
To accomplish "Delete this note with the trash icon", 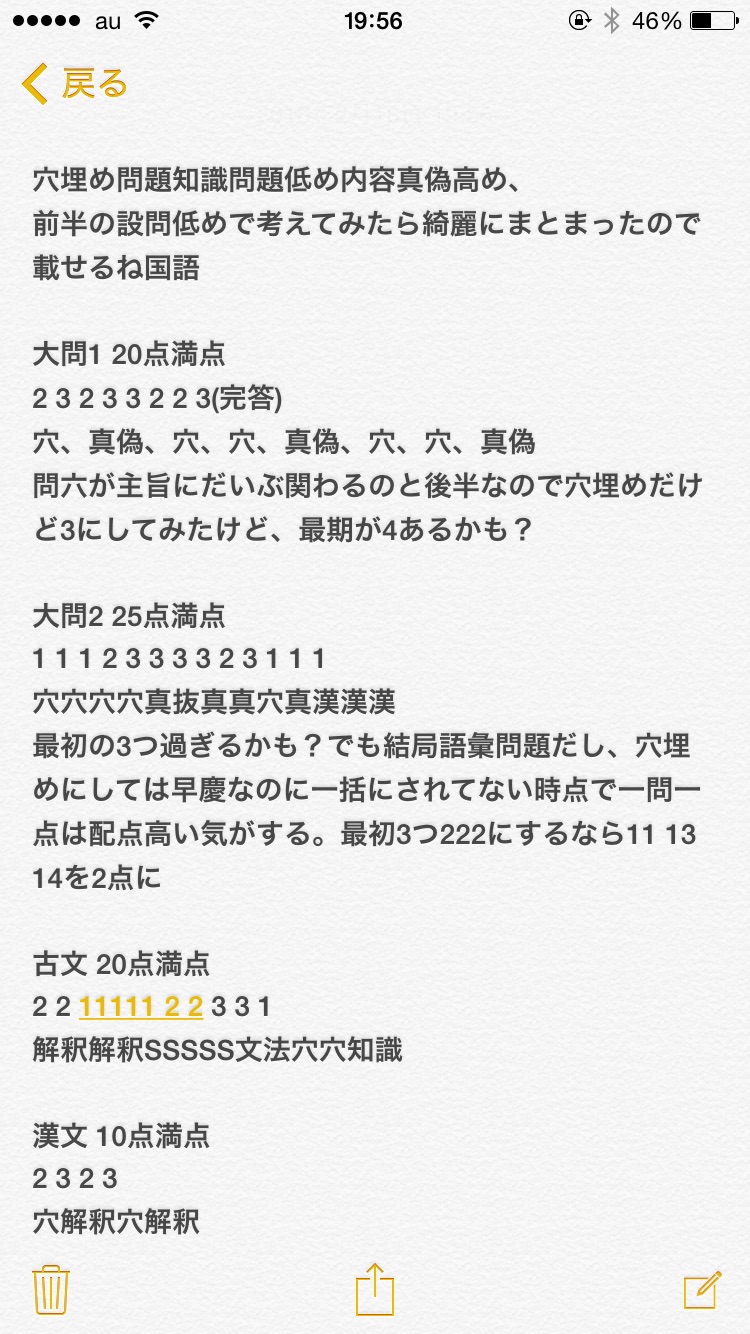I will pos(50,1289).
